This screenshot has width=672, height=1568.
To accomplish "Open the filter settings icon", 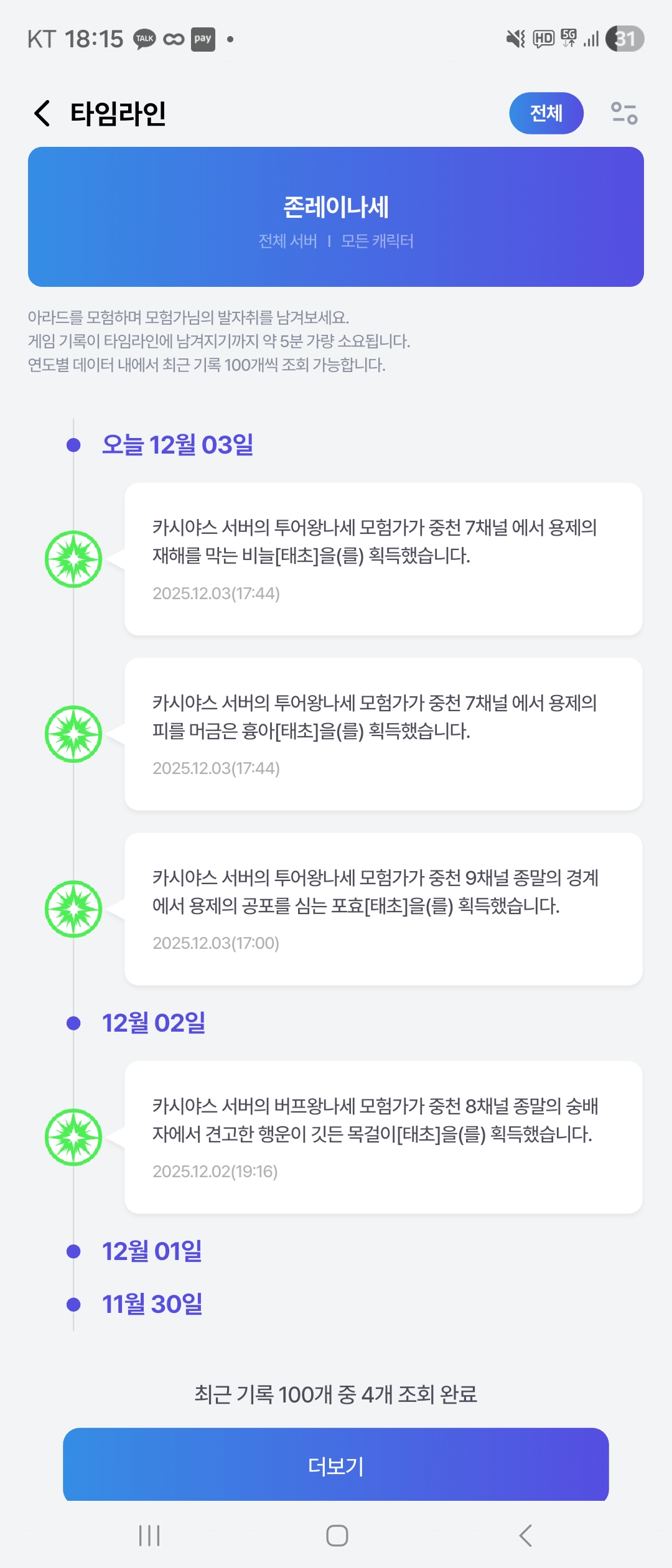I will tap(623, 113).
